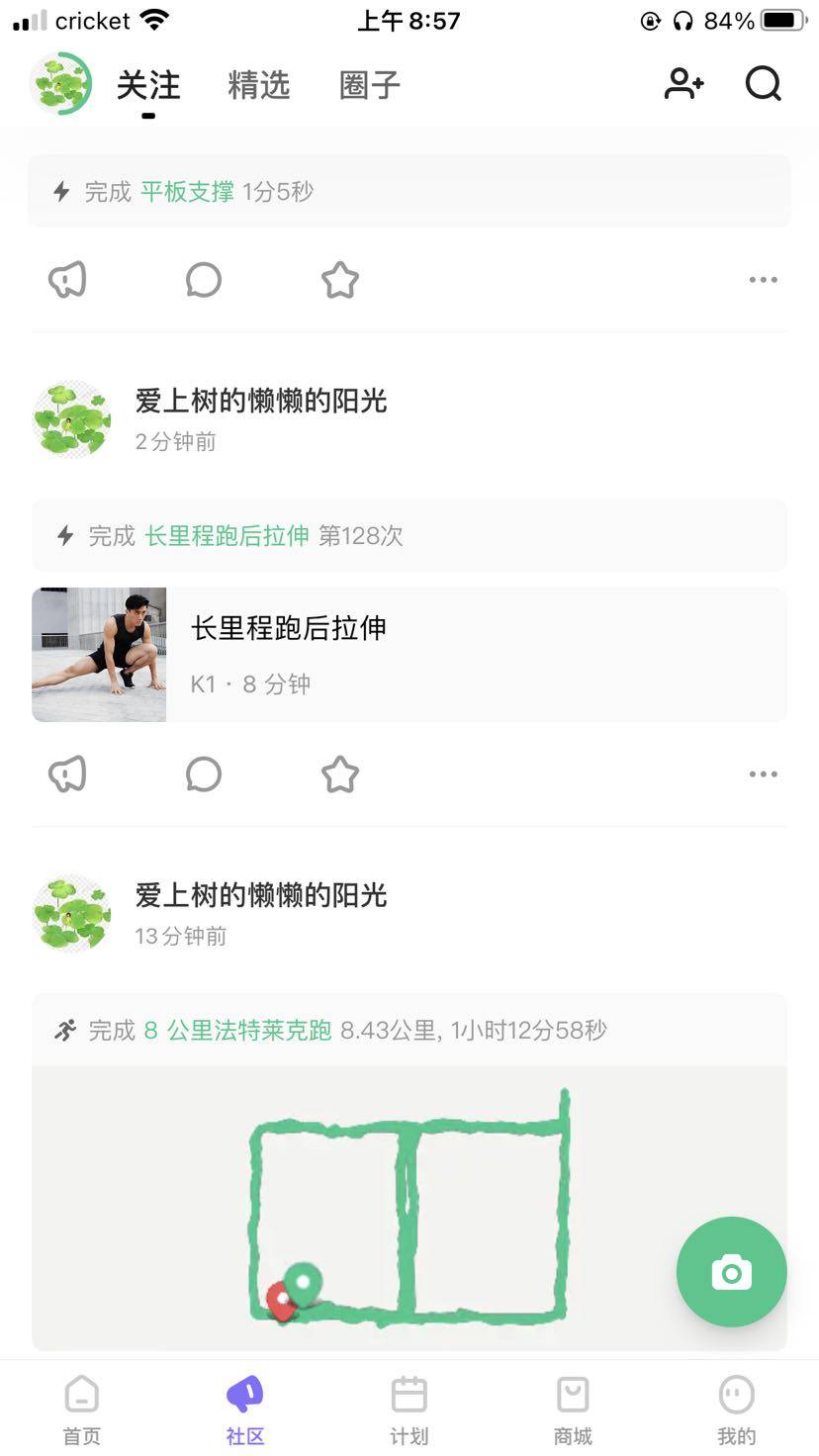
Task: Open the 商城 tab
Action: [x=573, y=1410]
